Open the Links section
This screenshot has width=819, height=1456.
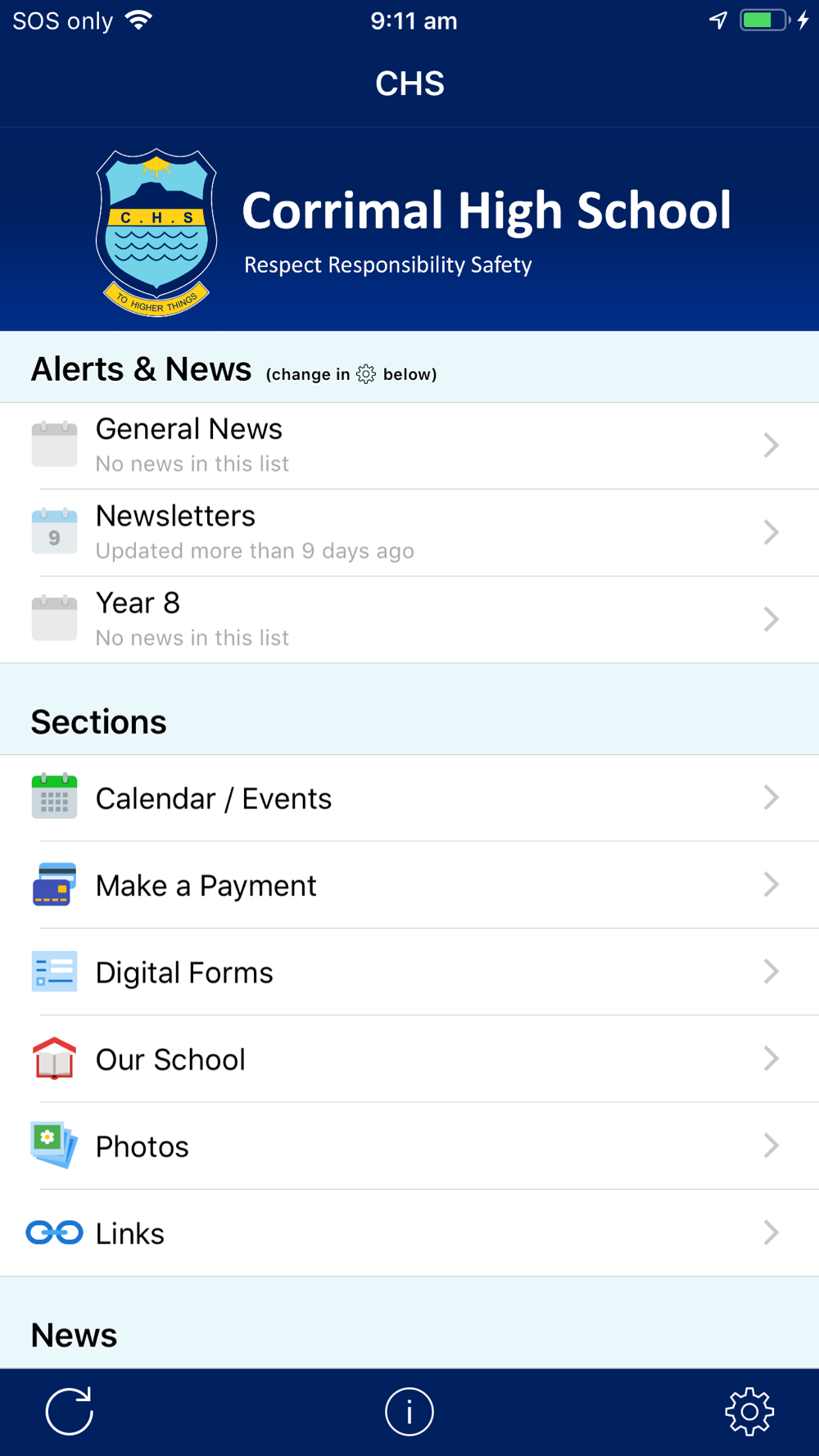point(409,1232)
